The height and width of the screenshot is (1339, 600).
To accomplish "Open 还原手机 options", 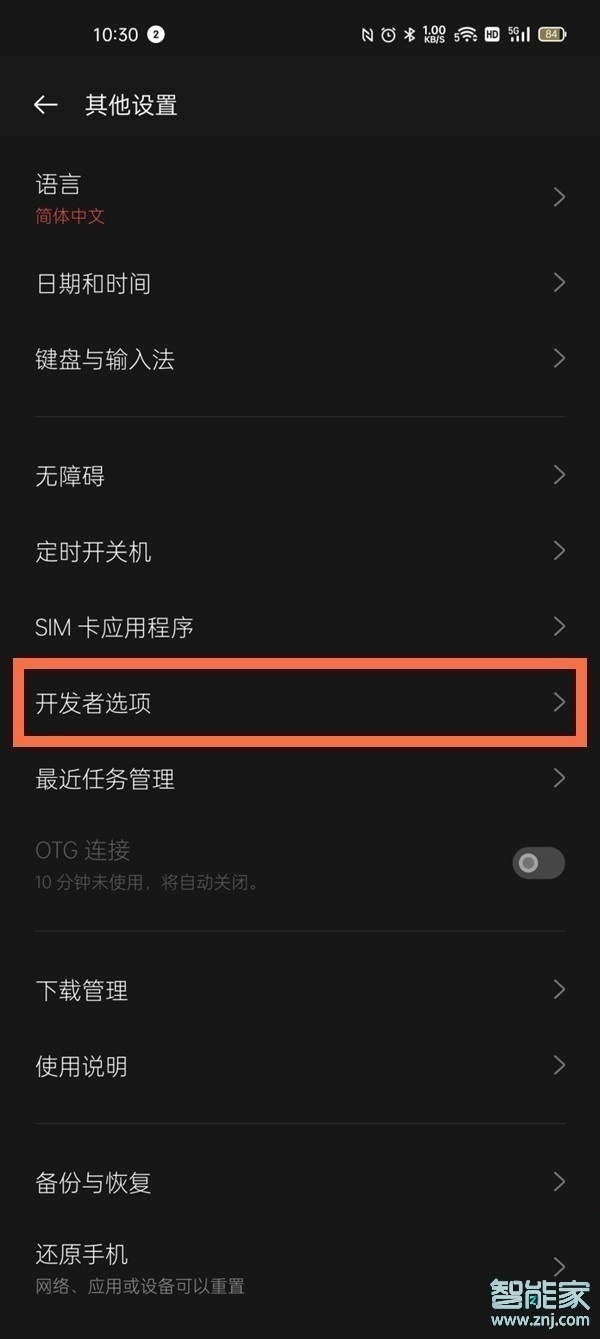I will coord(300,1267).
